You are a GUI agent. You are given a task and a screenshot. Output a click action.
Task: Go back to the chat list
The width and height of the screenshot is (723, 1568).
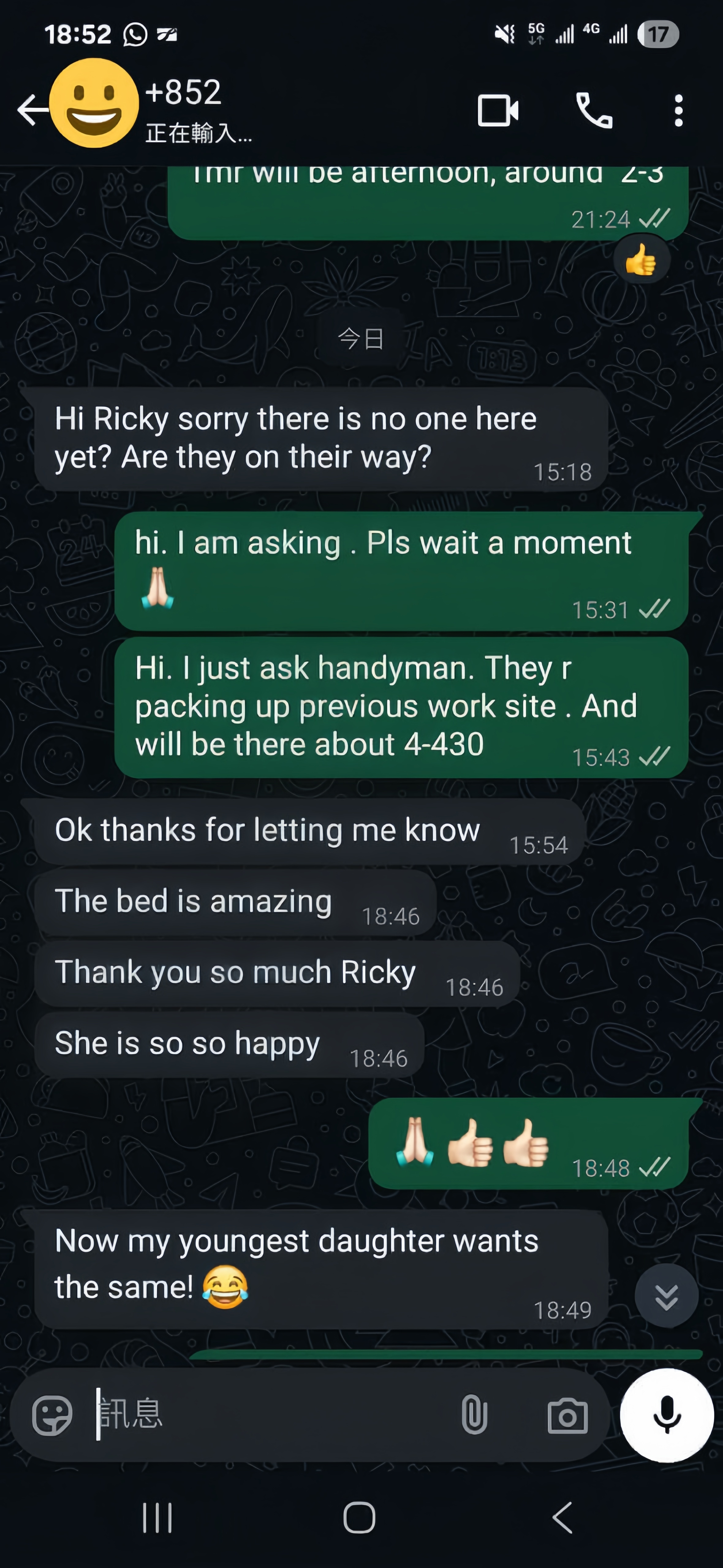[x=32, y=110]
